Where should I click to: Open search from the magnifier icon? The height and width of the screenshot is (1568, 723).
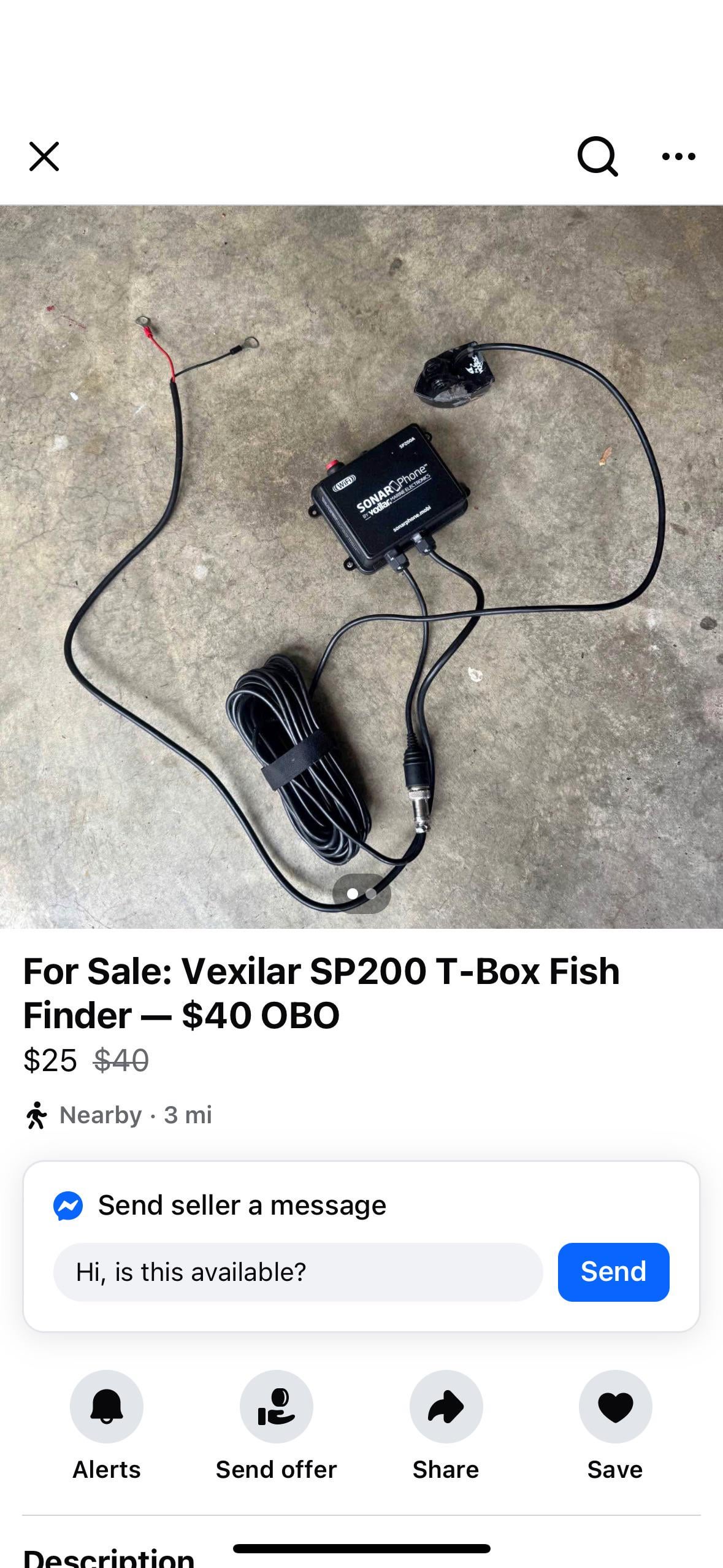coord(597,156)
